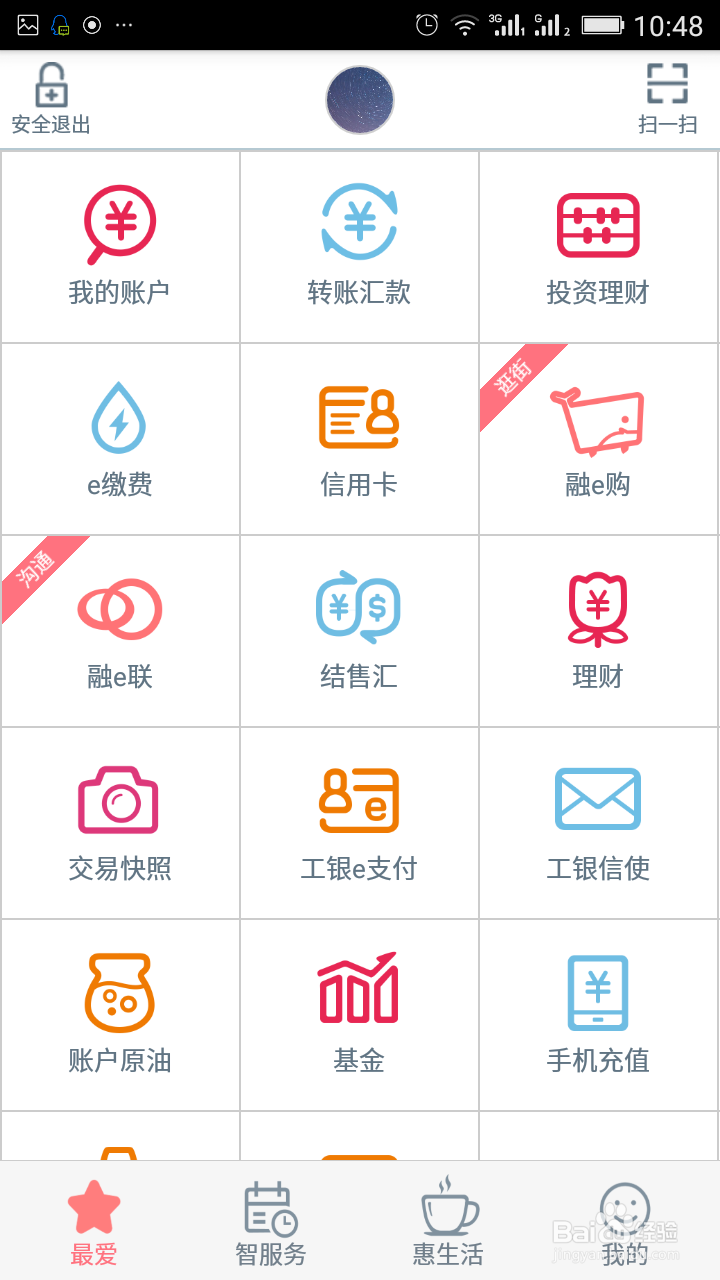
Task: Switch to the 智服务 tab
Action: point(268,1220)
